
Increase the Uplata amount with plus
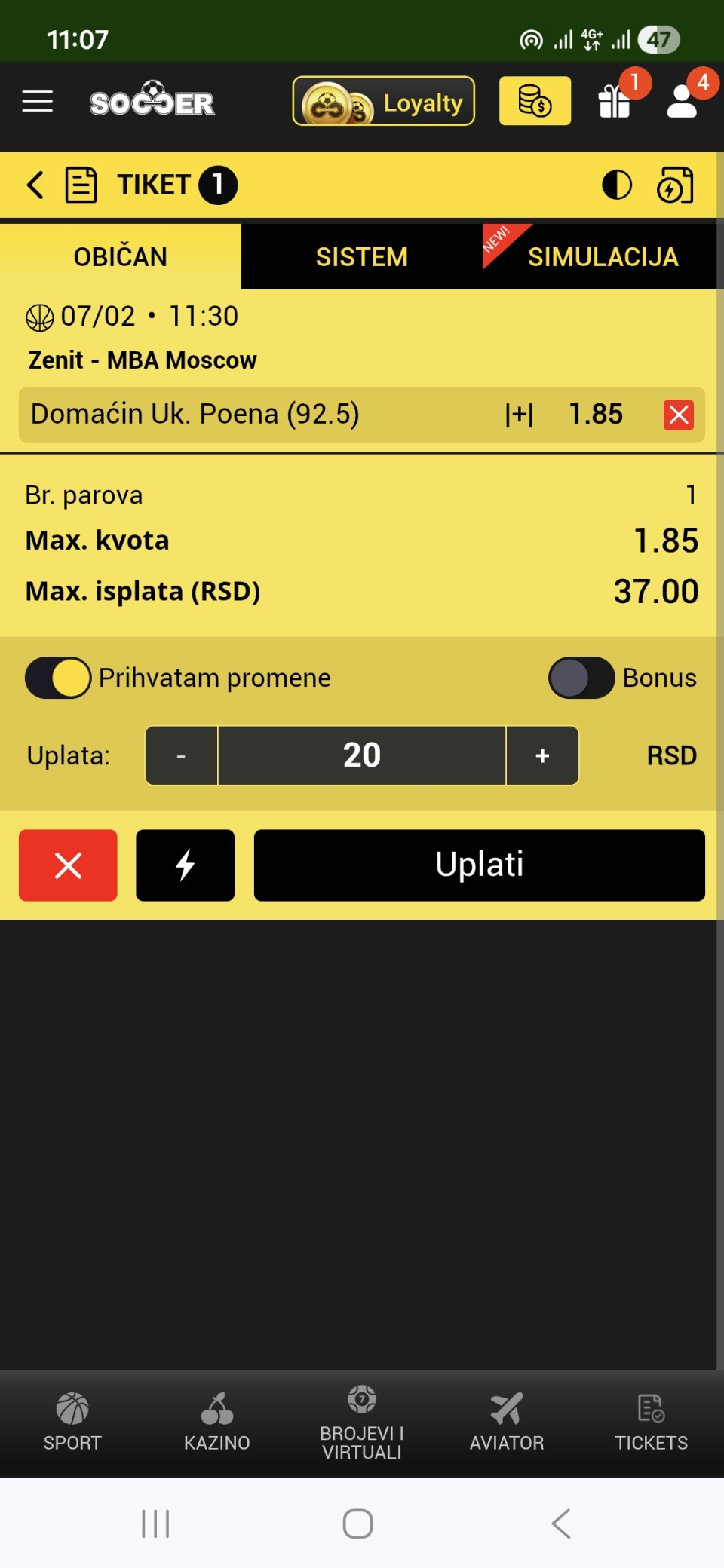[542, 755]
